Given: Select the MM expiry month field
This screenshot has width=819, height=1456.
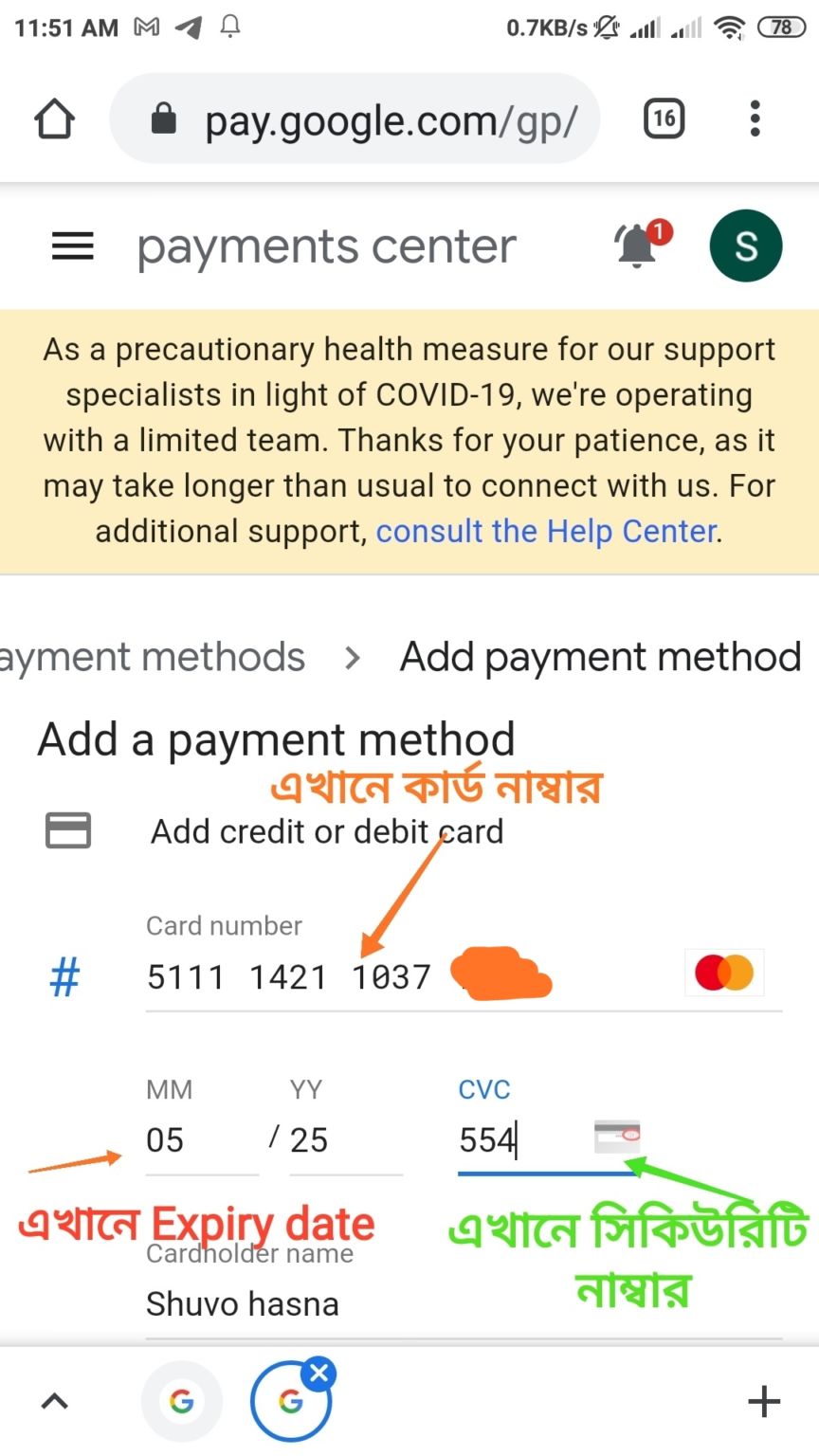Looking at the screenshot, I should 199,1140.
